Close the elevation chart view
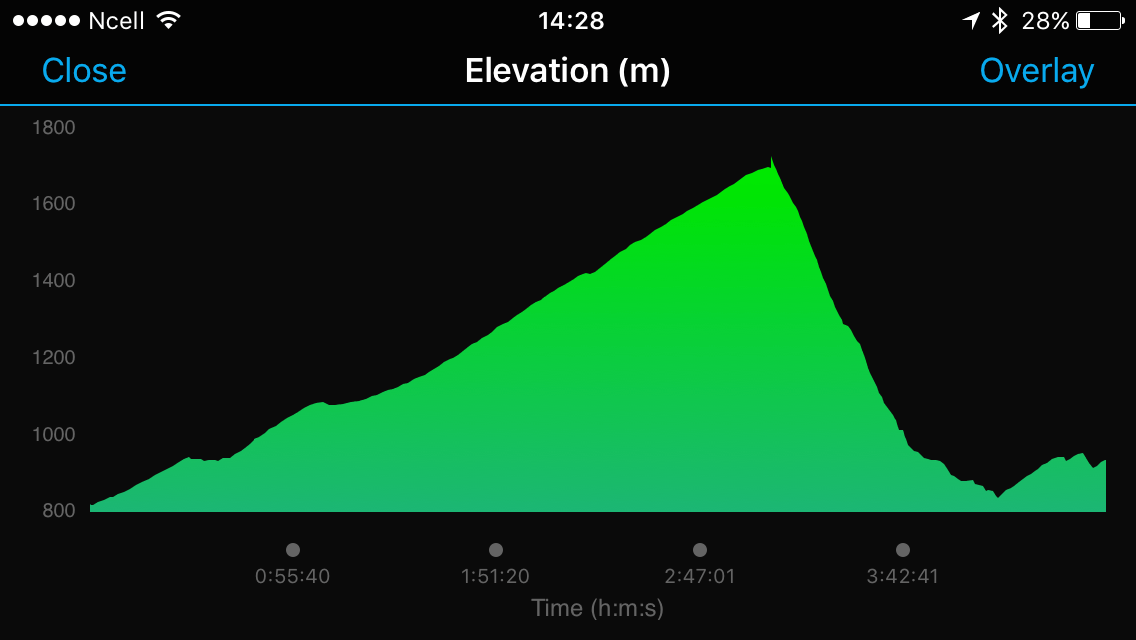 [84, 71]
